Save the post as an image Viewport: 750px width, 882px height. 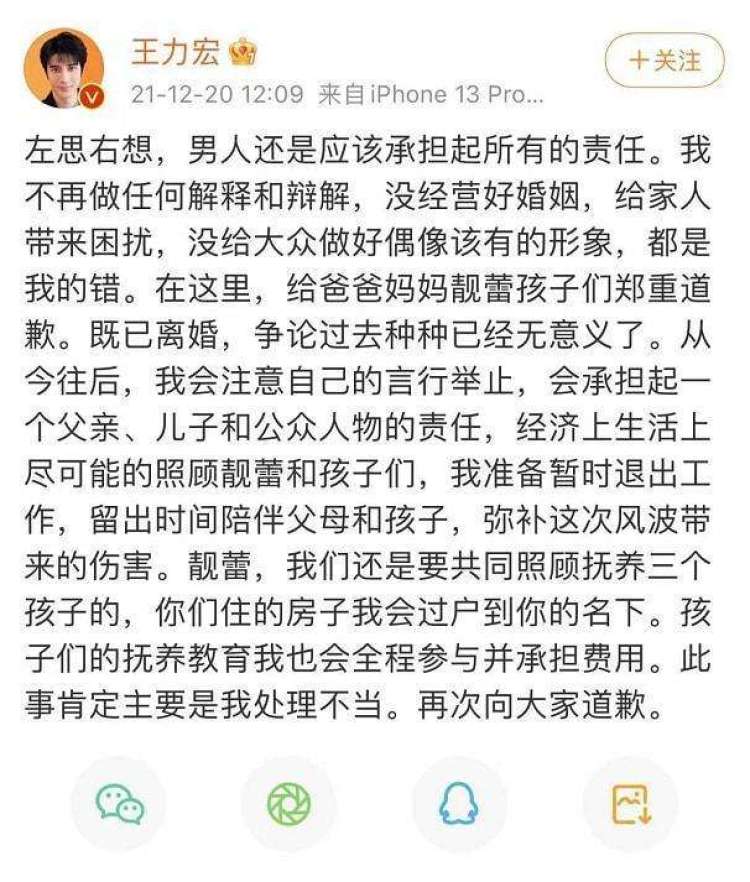[x=631, y=803]
